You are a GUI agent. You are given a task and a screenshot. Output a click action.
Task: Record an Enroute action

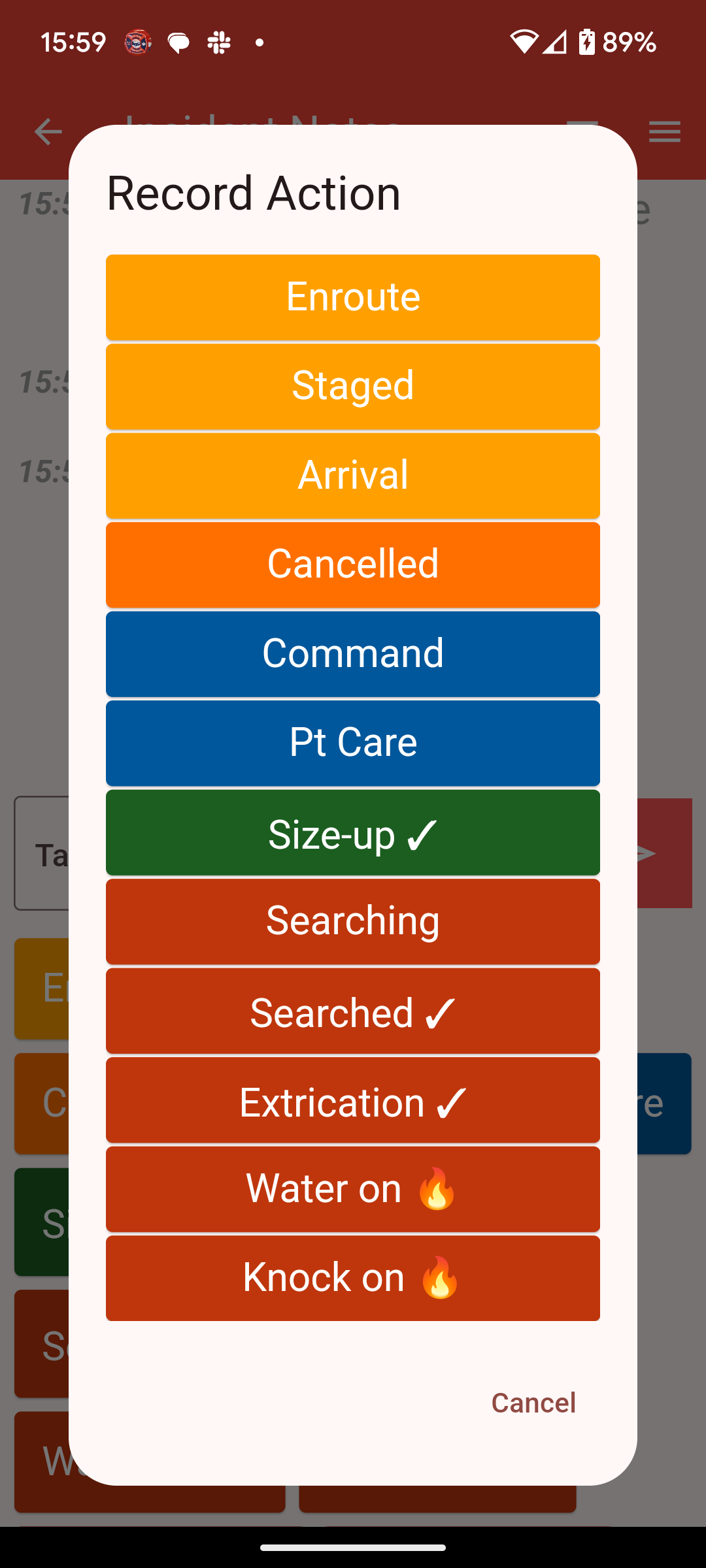point(353,296)
